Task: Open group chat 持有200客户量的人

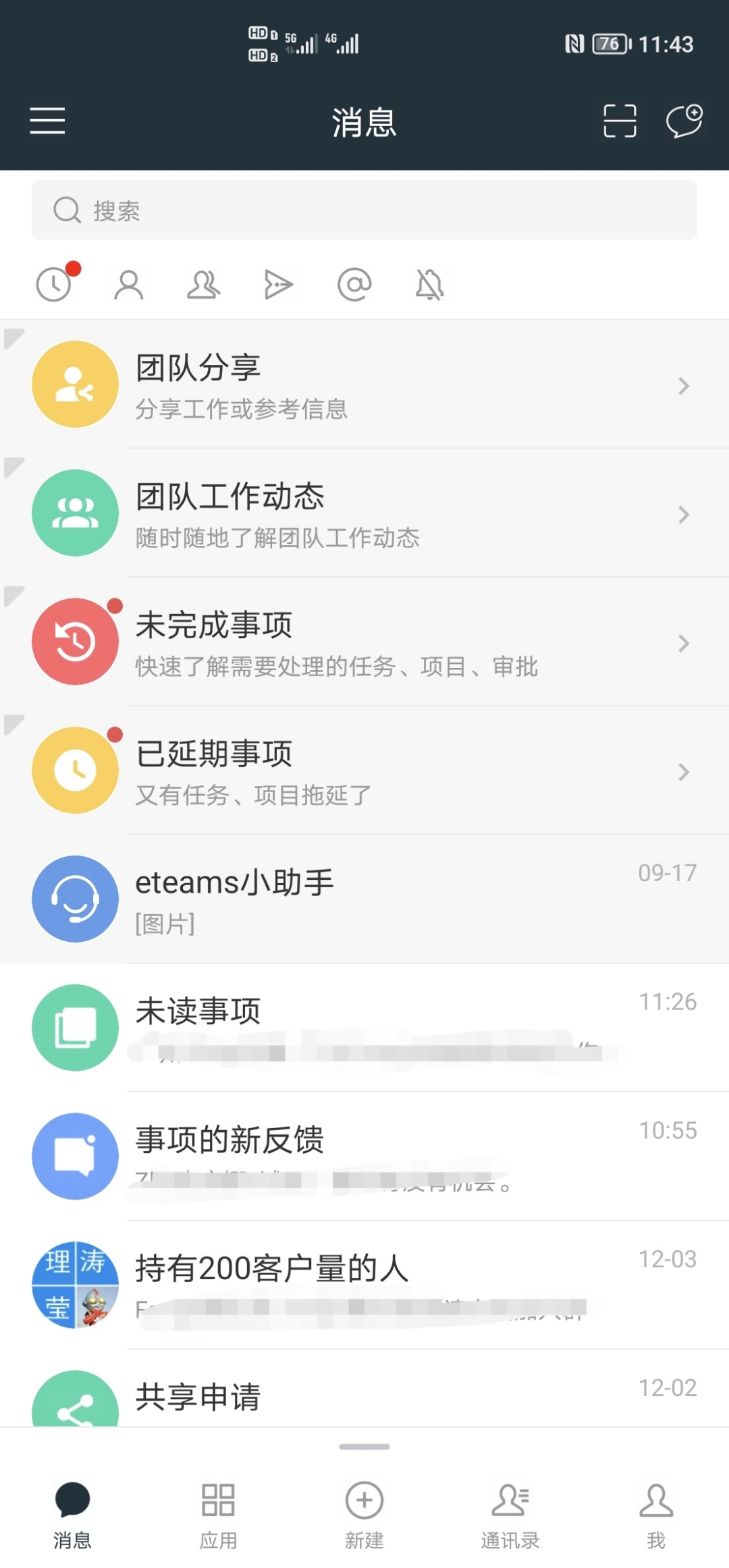Action: point(364,1285)
